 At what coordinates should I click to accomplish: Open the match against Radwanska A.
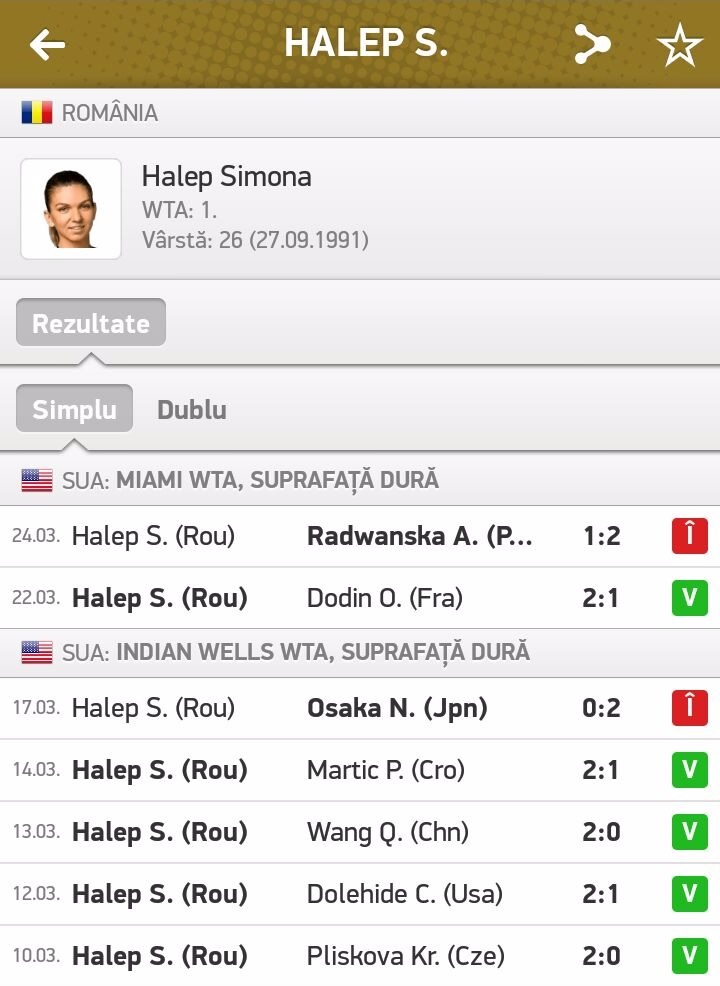[360, 536]
